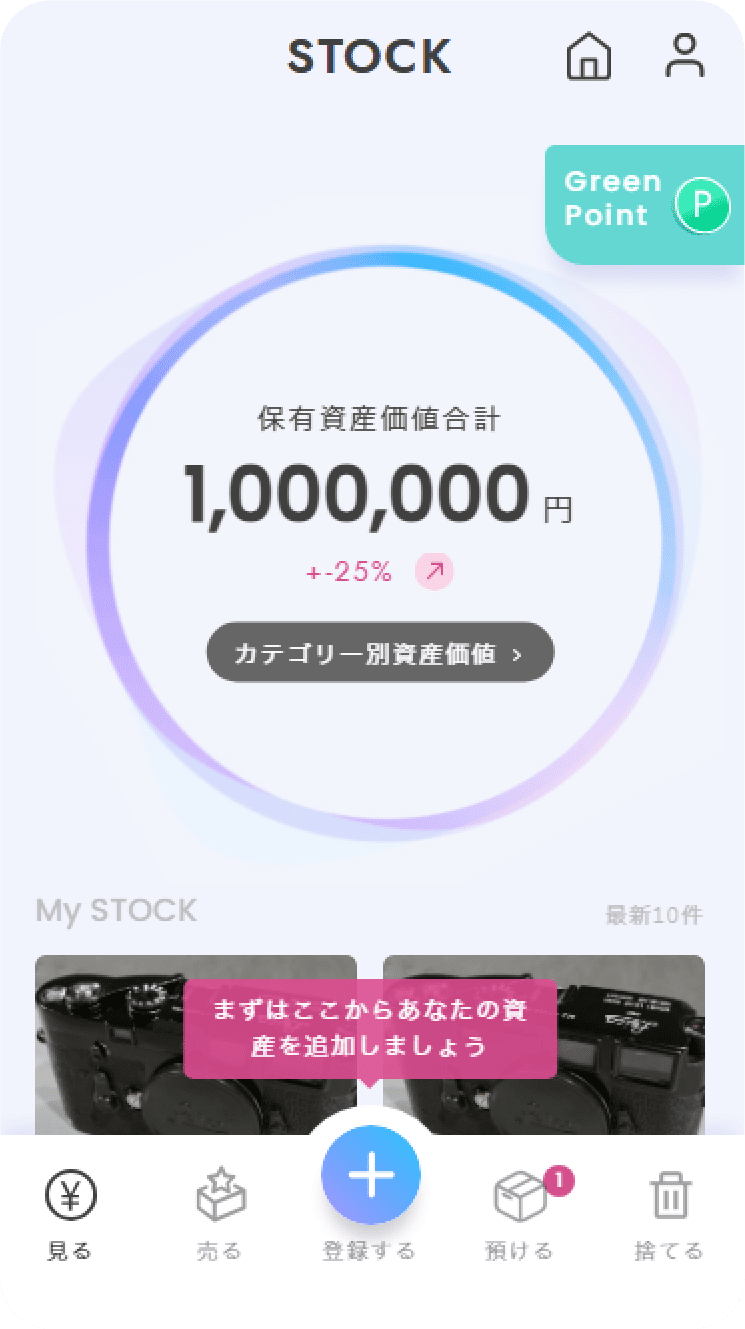
Task: Tap the 捨てる trash icon
Action: click(x=669, y=1194)
